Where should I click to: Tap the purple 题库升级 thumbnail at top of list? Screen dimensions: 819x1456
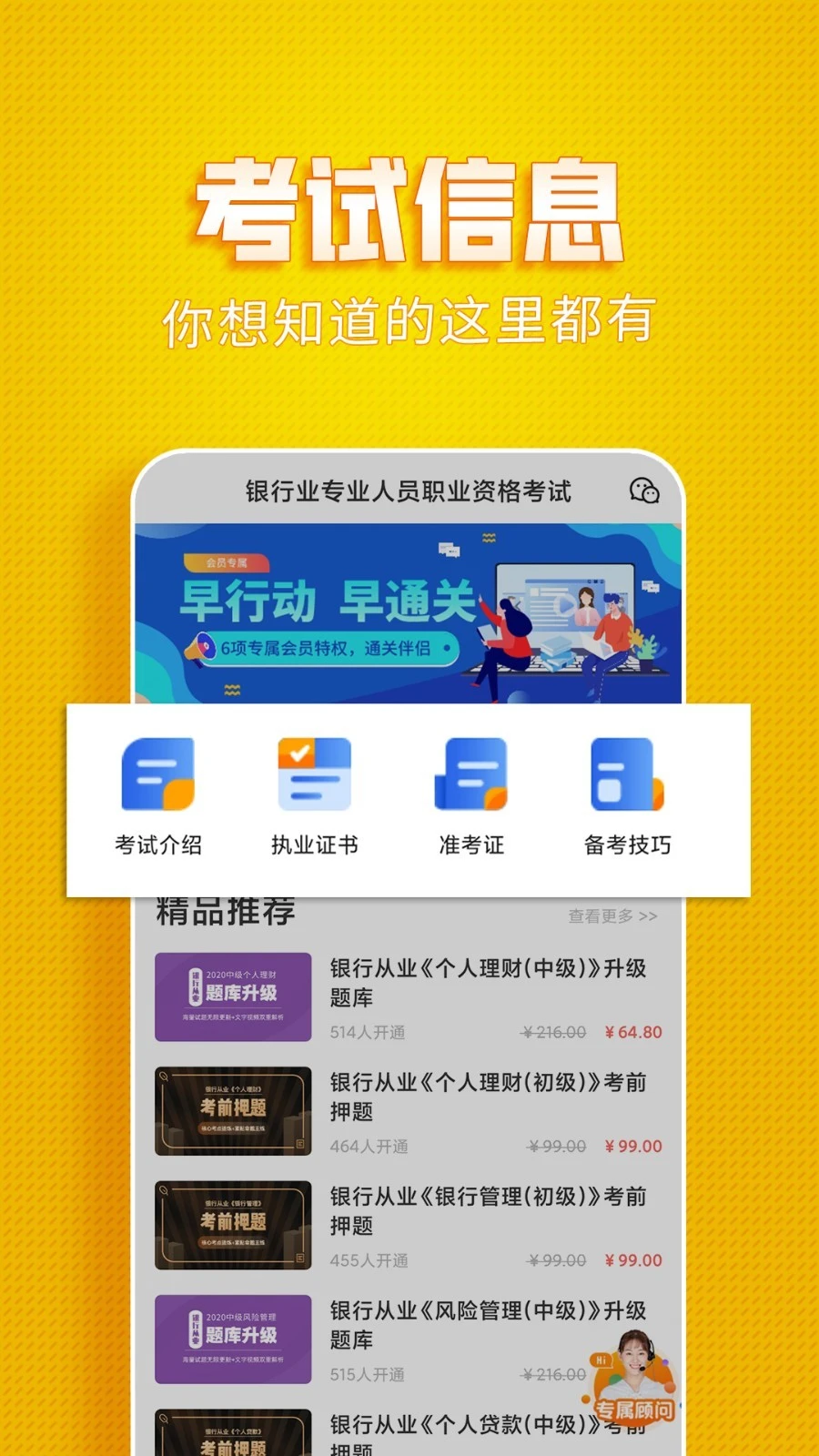coord(233,996)
